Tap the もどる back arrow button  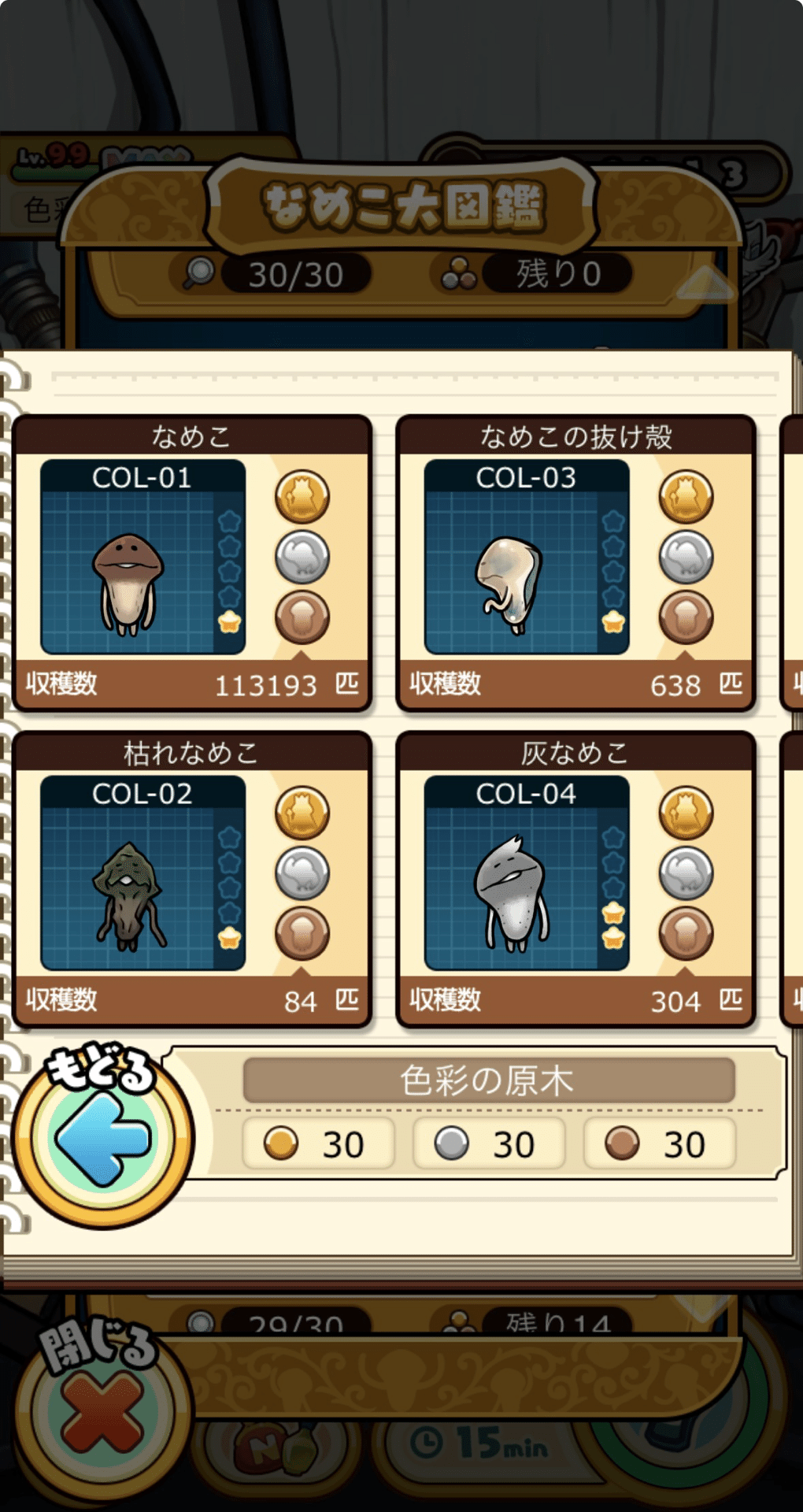tap(102, 1138)
